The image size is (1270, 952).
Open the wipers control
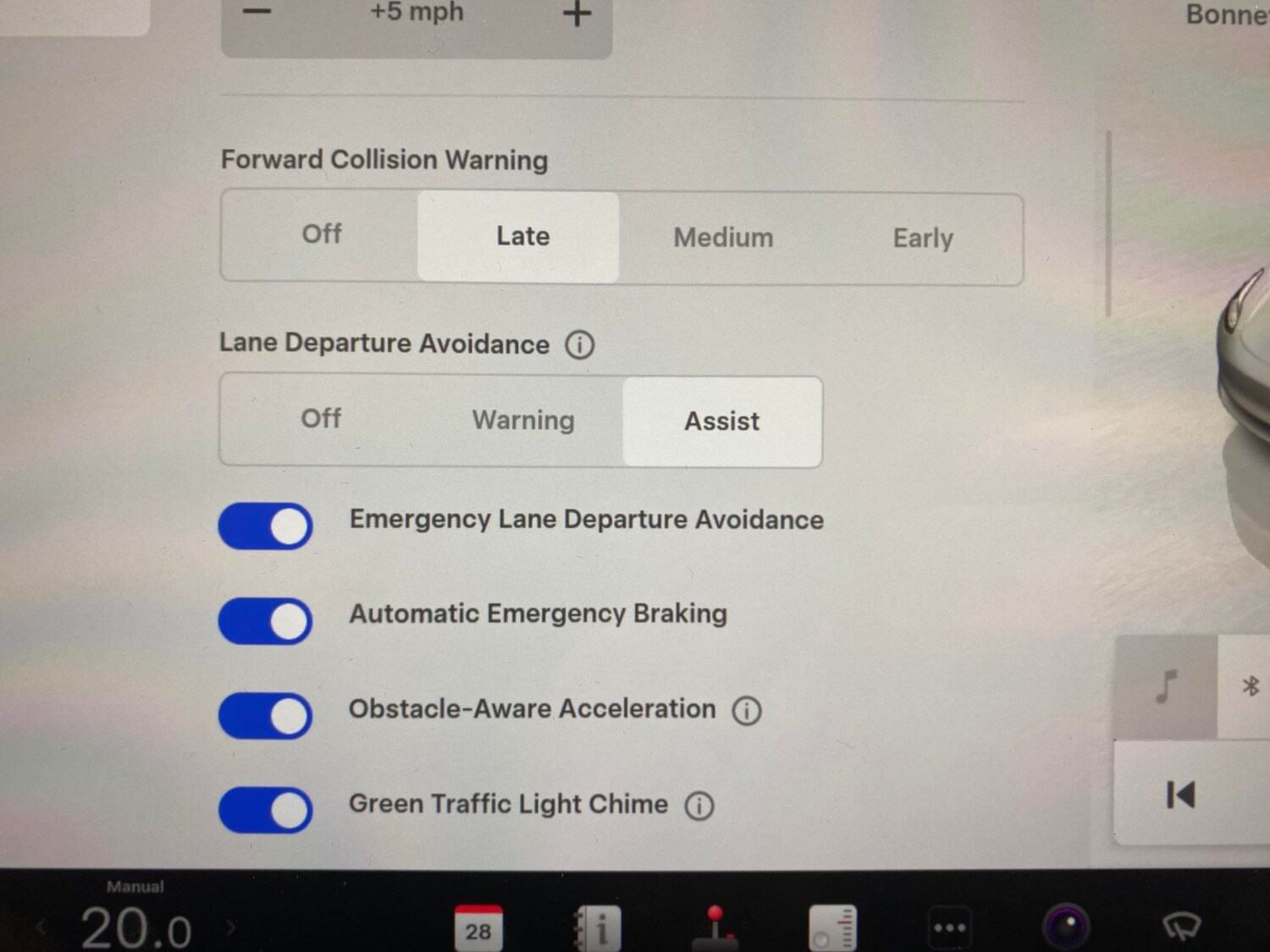click(x=1181, y=927)
